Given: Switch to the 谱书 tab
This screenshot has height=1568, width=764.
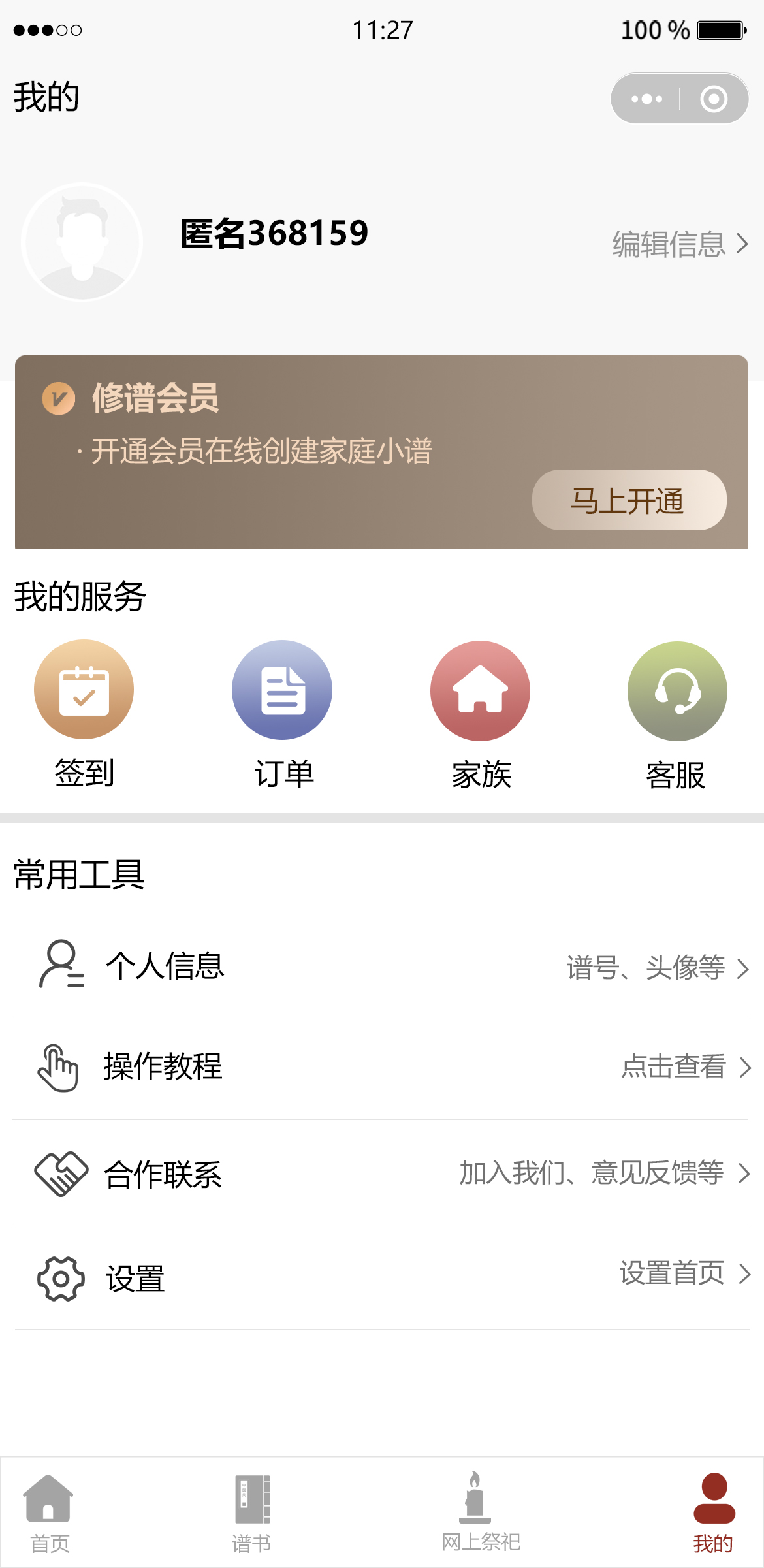Looking at the screenshot, I should [x=251, y=1512].
